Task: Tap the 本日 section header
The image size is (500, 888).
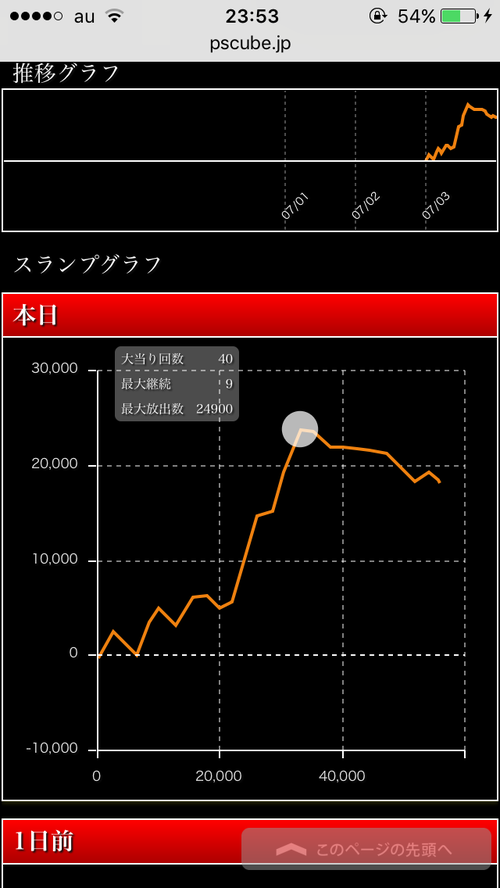Action: coord(250,315)
